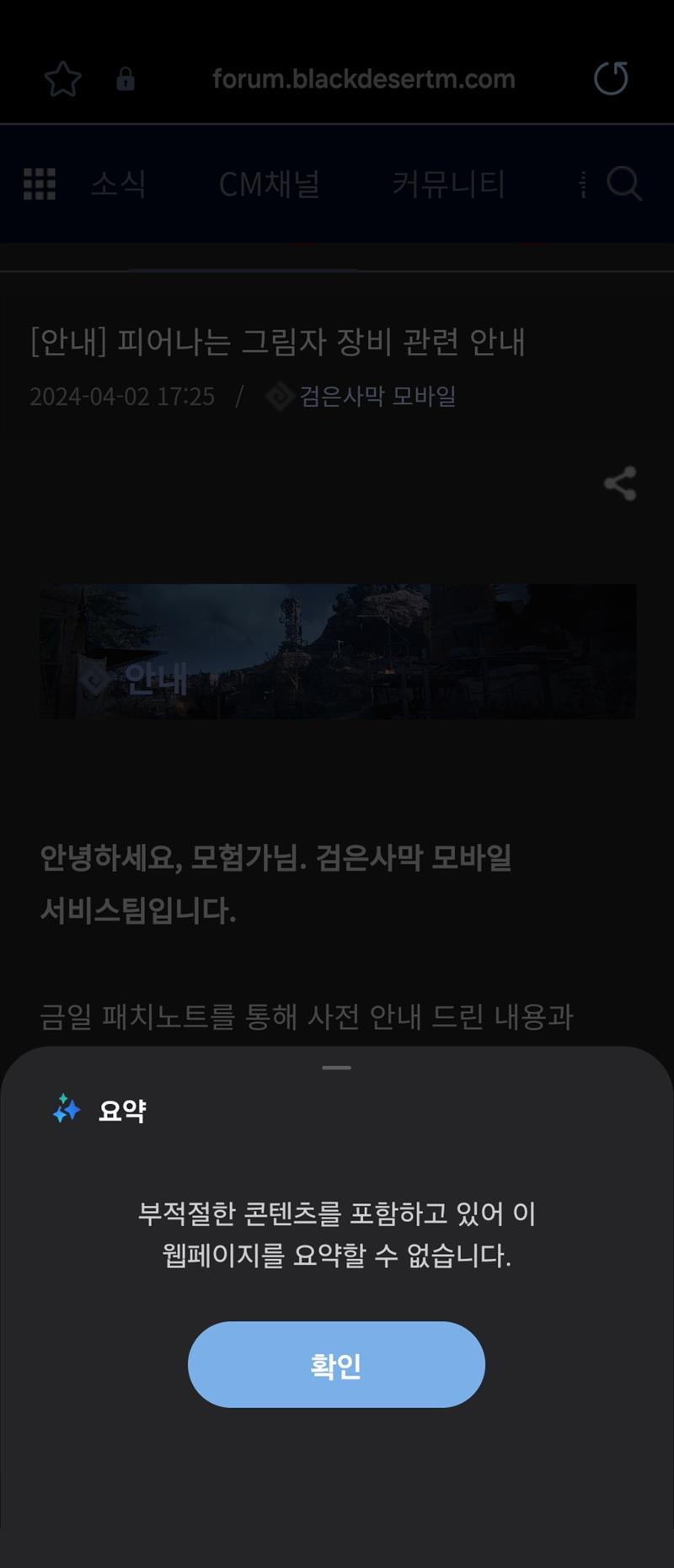Open the forum search icon
The width and height of the screenshot is (674, 1568).
pos(623,183)
